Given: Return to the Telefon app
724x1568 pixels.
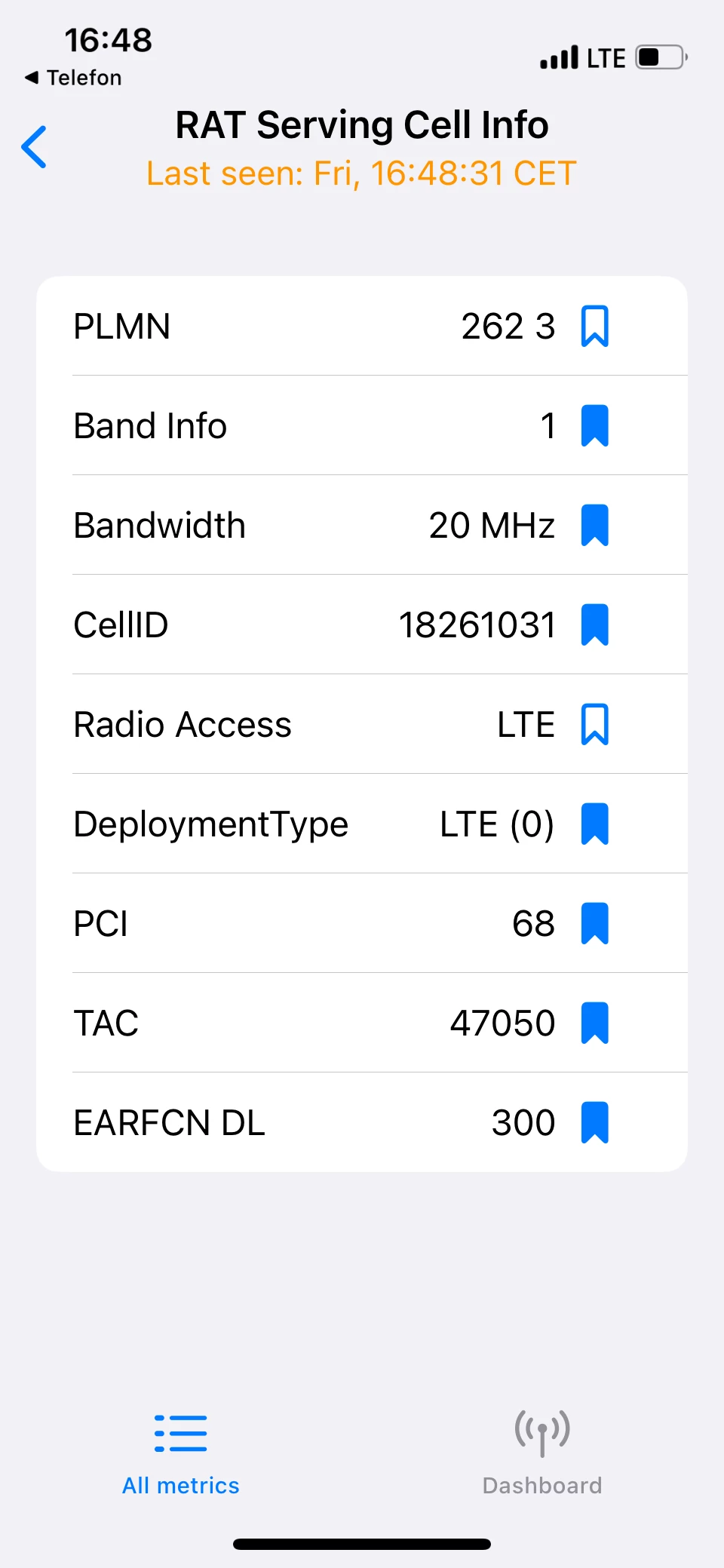Looking at the screenshot, I should tap(74, 78).
